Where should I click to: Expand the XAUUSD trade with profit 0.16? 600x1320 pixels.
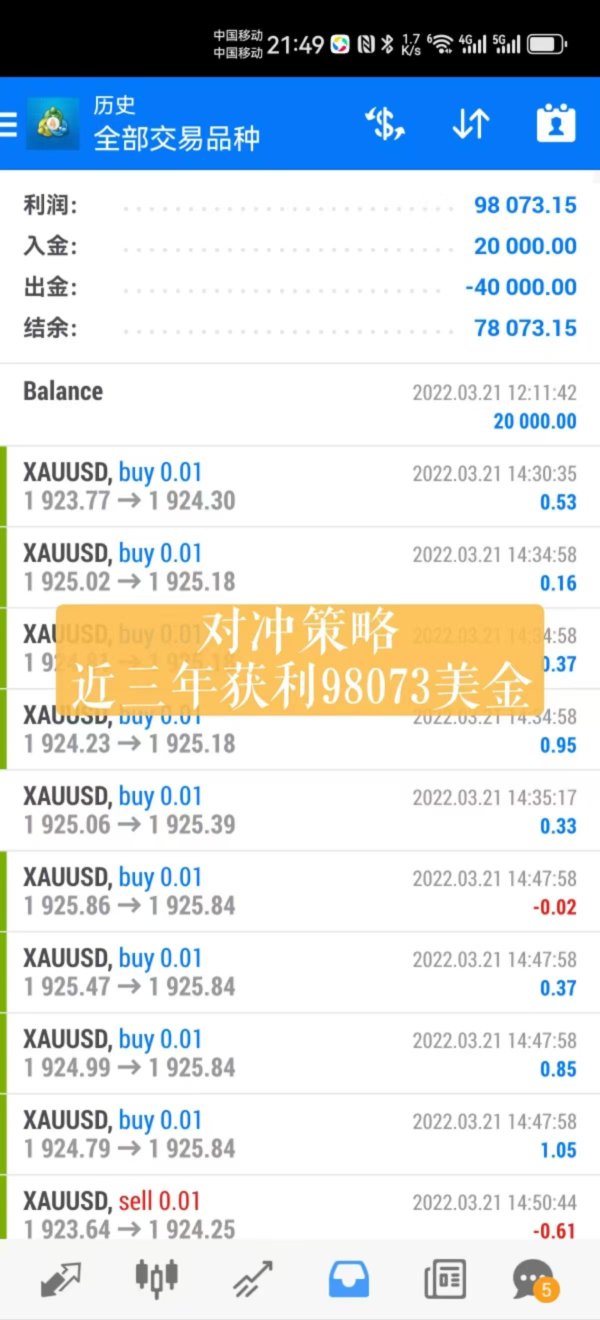pos(300,567)
